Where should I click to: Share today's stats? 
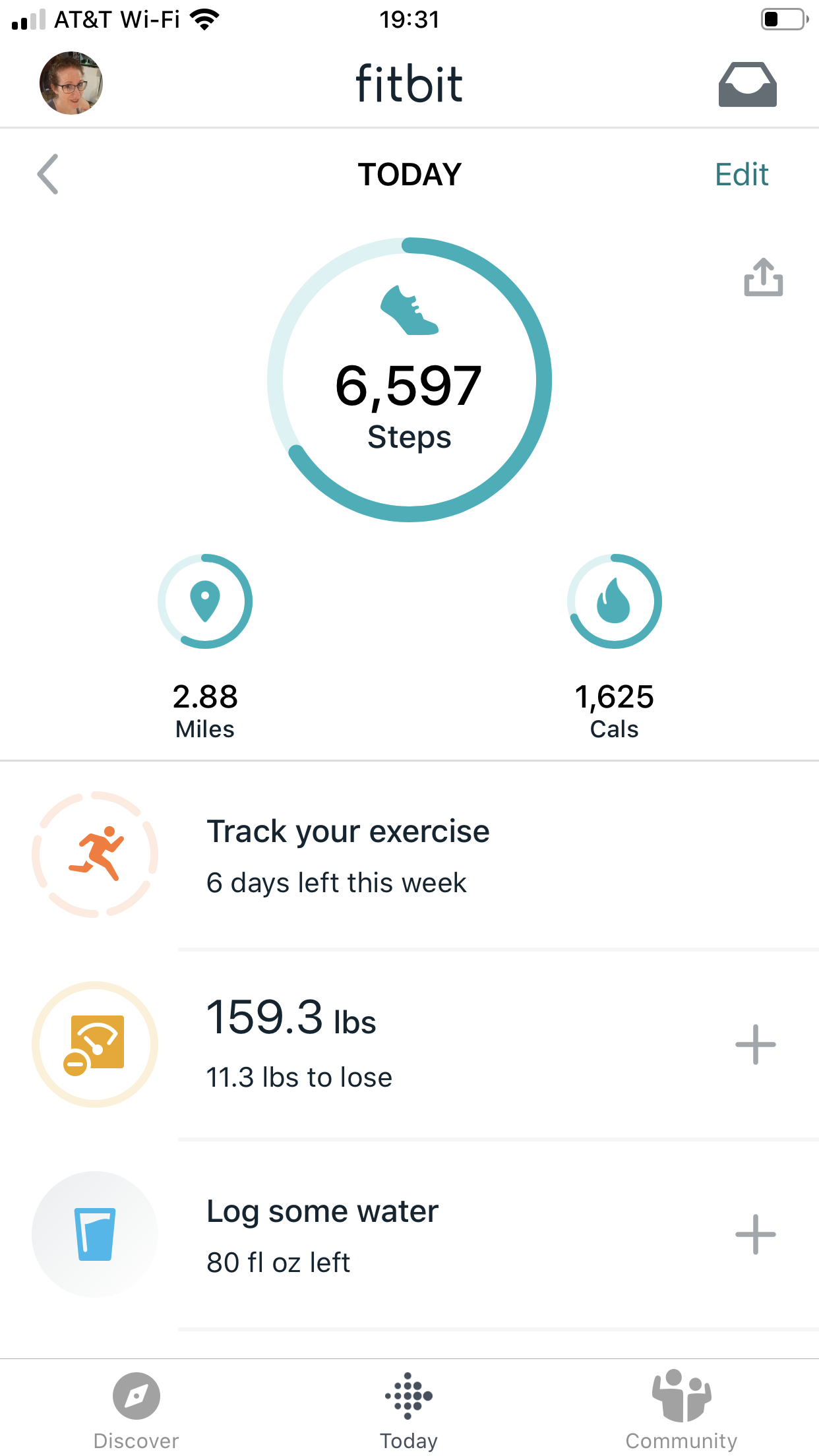(763, 278)
